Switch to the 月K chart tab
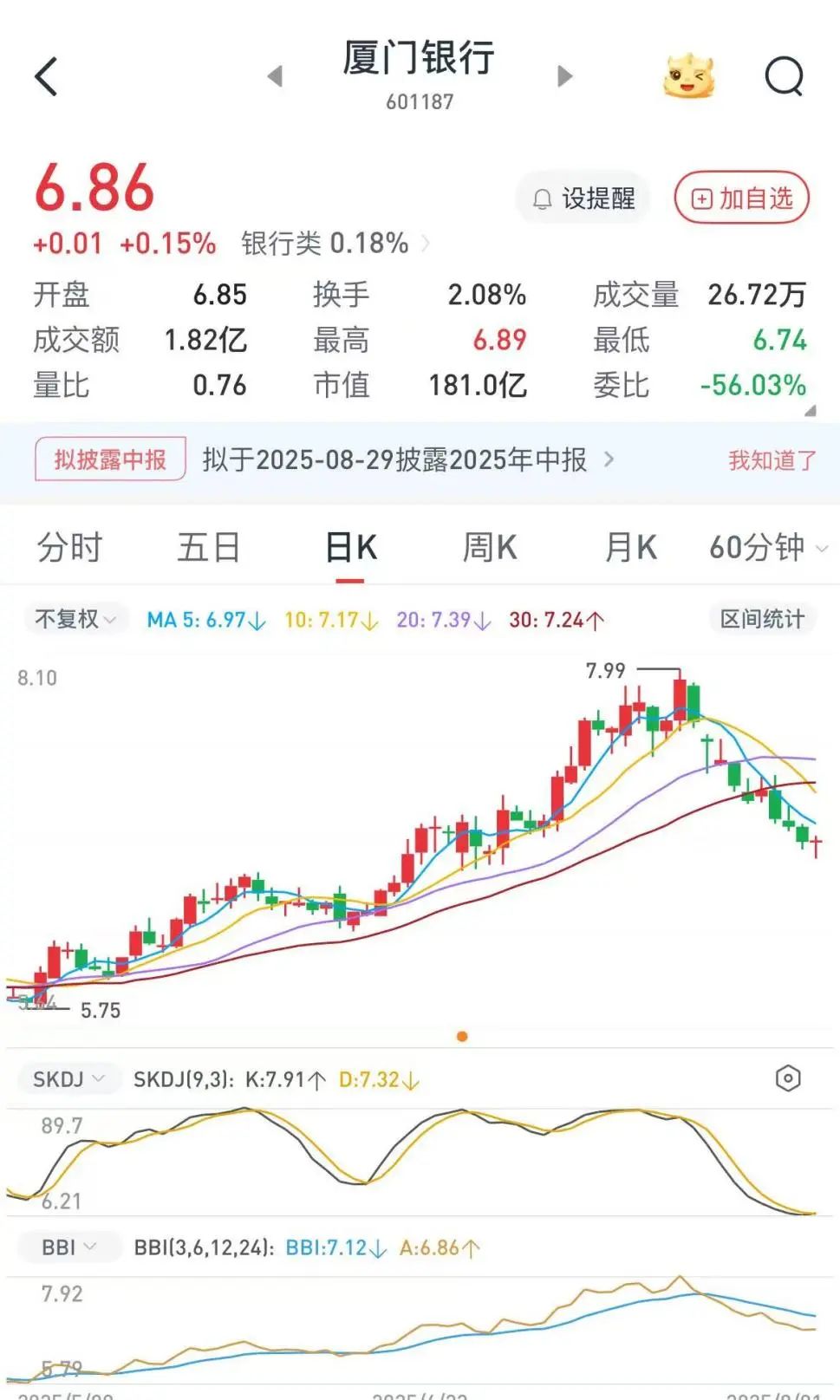The width and height of the screenshot is (840, 1400). [631, 548]
